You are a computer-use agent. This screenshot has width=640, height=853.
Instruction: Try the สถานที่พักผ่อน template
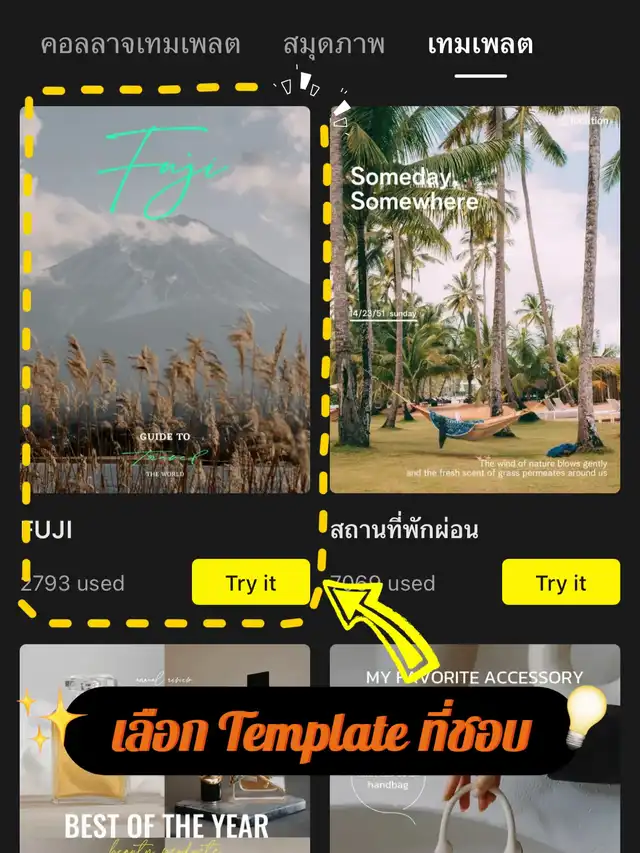pyautogui.click(x=560, y=583)
